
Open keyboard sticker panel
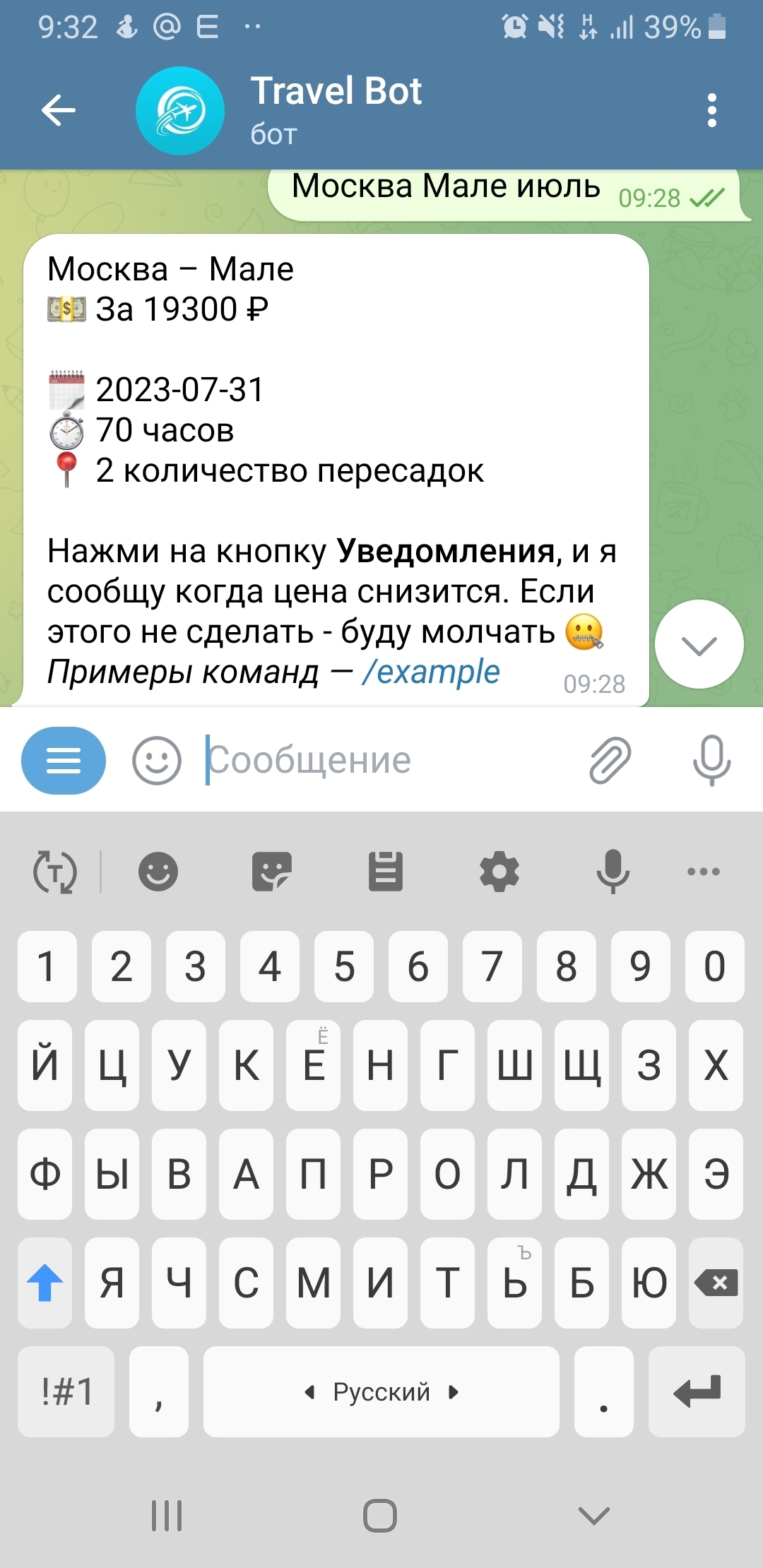click(x=271, y=872)
